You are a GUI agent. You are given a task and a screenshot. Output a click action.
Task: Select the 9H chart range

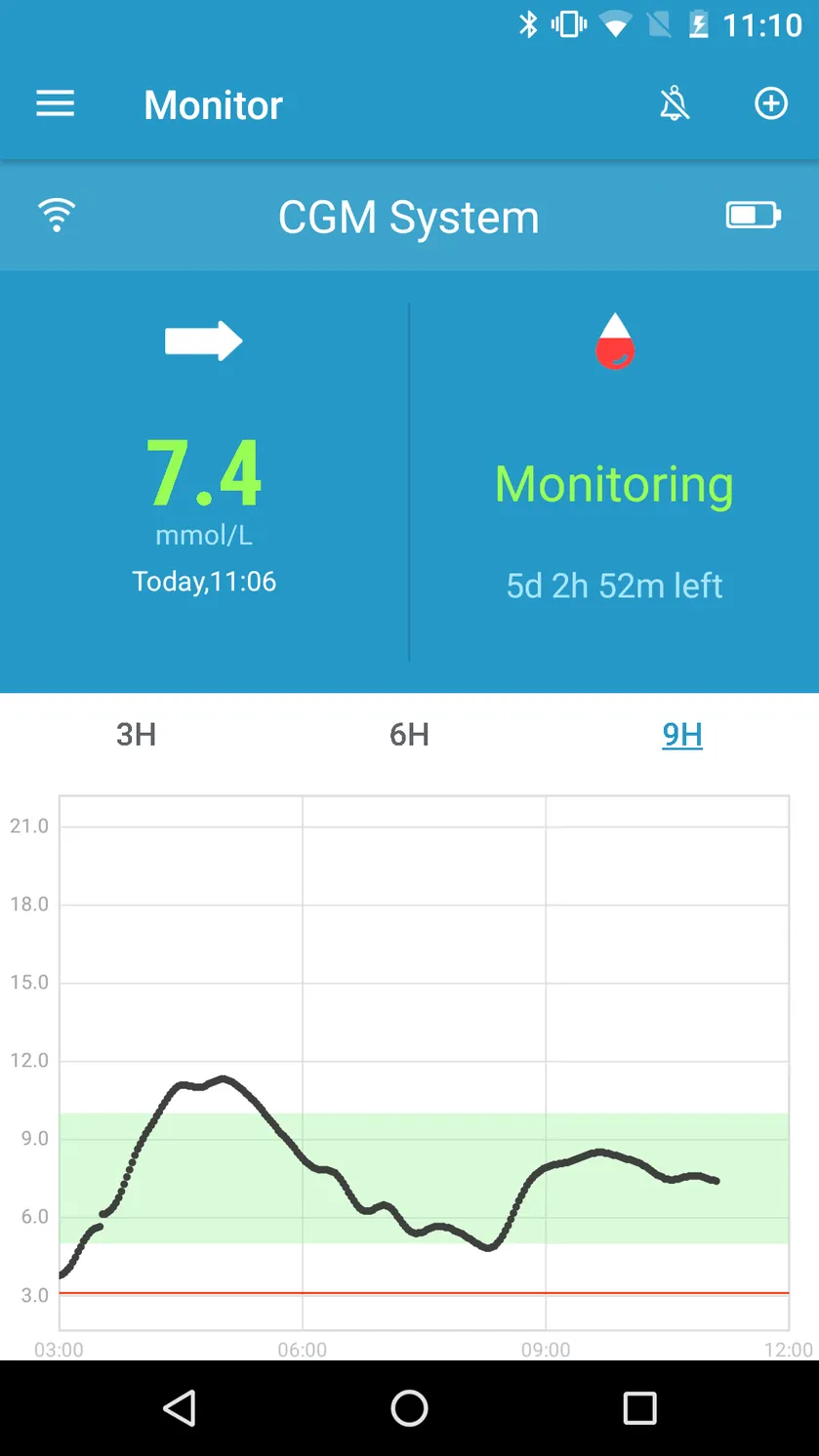(x=682, y=735)
